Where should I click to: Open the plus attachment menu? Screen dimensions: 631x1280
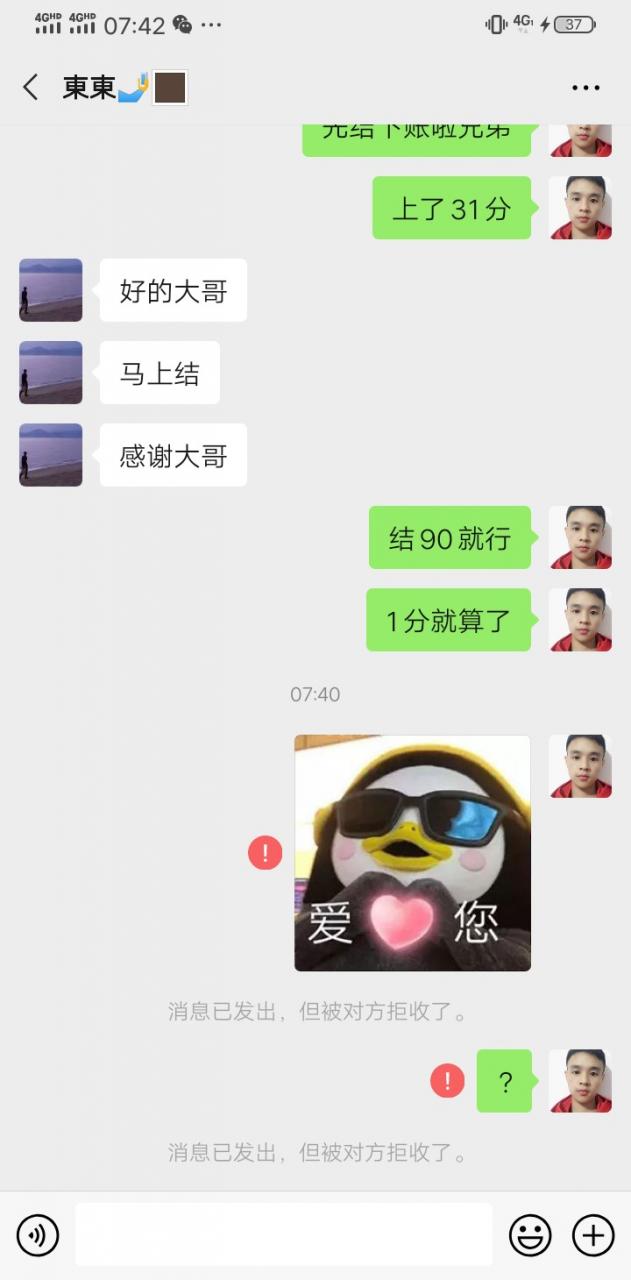click(593, 1236)
